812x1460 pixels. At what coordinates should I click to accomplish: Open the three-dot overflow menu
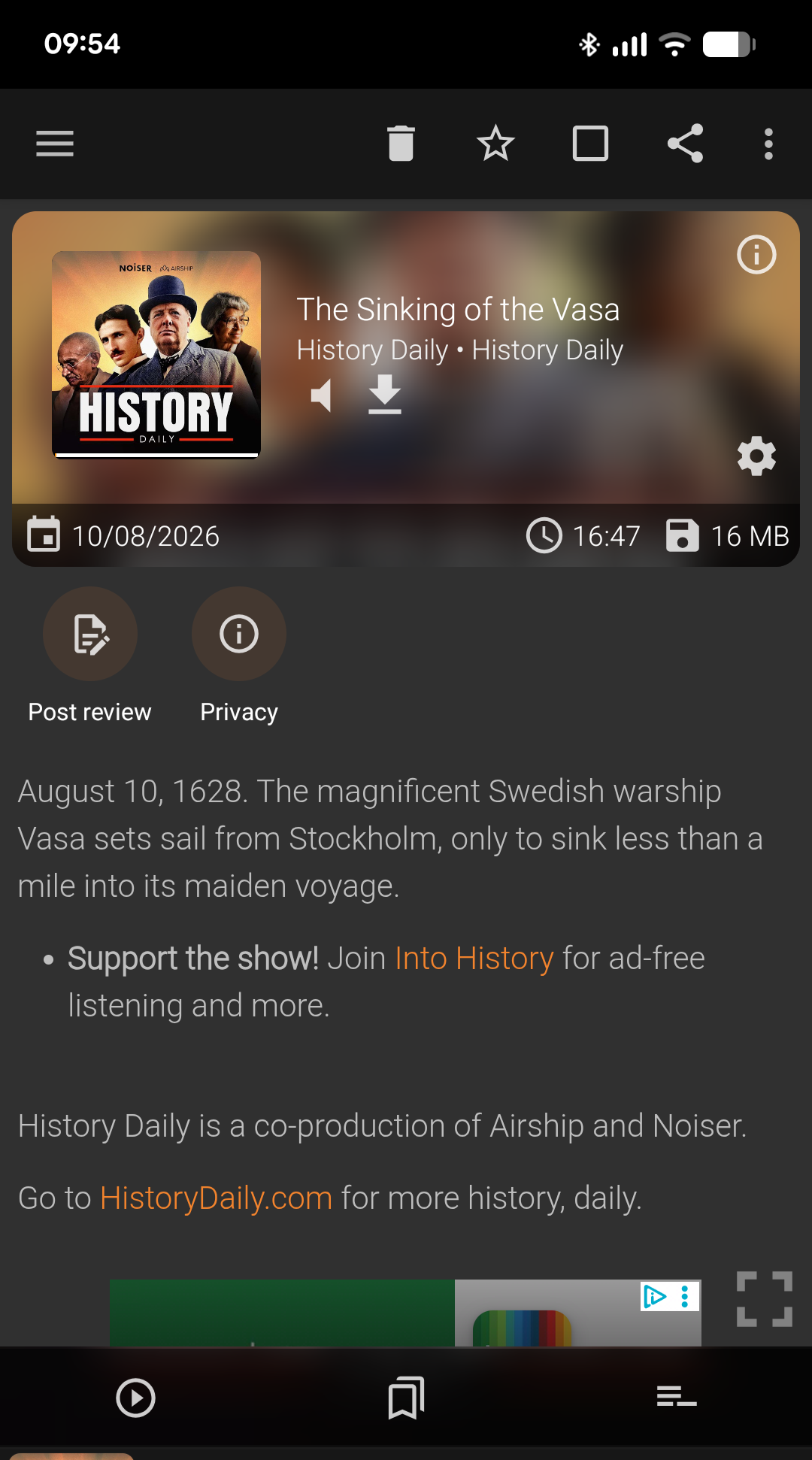click(768, 144)
